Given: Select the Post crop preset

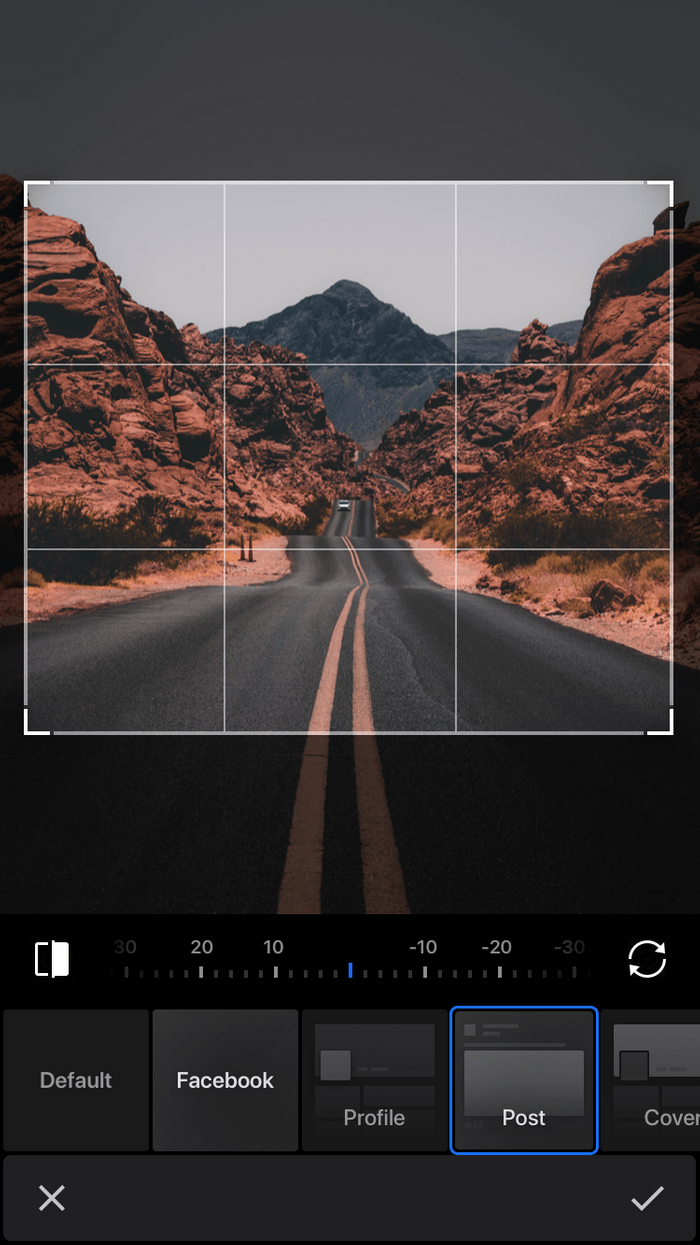Looking at the screenshot, I should click(524, 1080).
